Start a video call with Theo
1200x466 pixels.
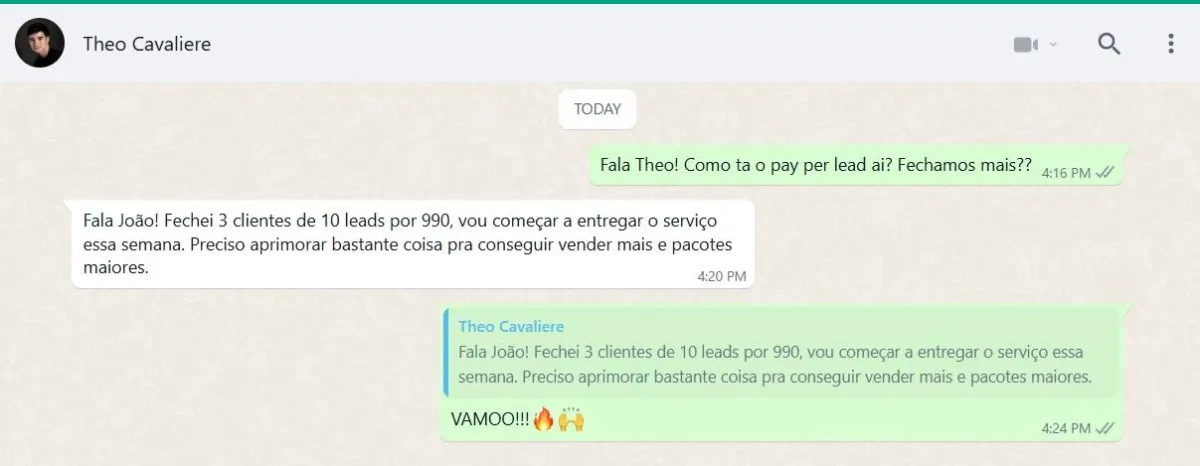(1026, 45)
